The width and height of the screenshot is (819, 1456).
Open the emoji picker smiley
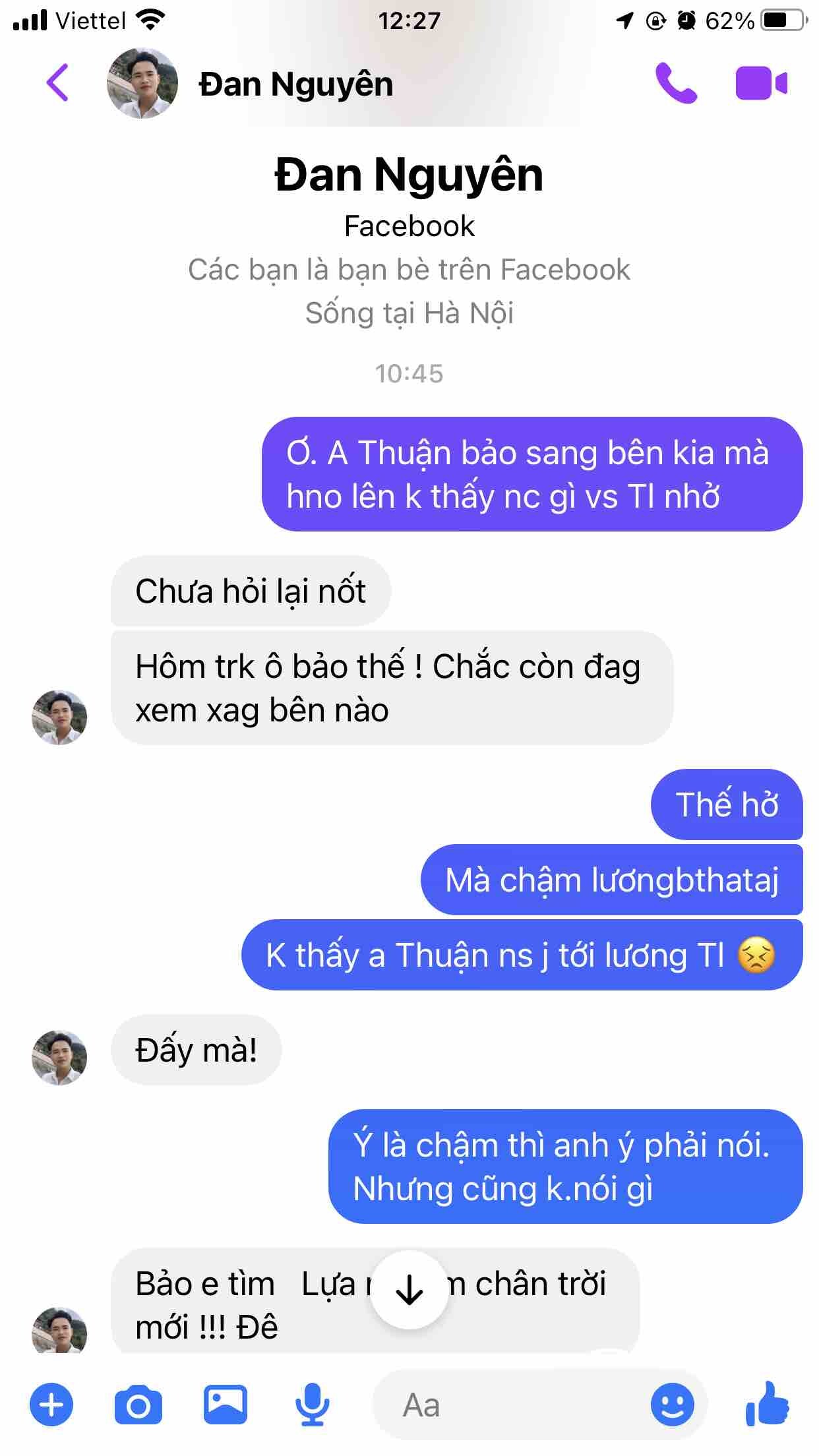click(672, 1405)
